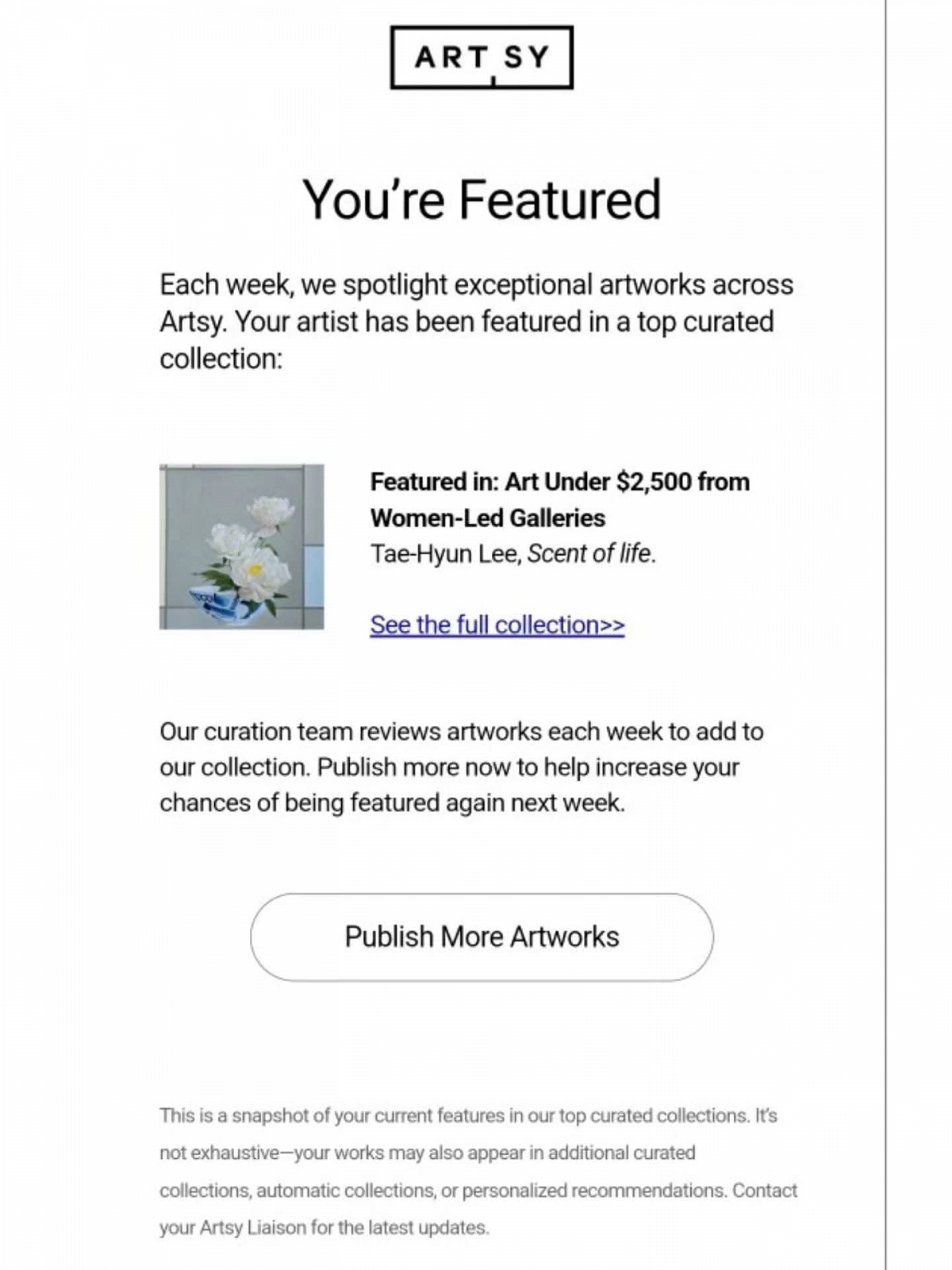Tap the Publish More Artworks button
This screenshot has width=952, height=1270.
(482, 937)
